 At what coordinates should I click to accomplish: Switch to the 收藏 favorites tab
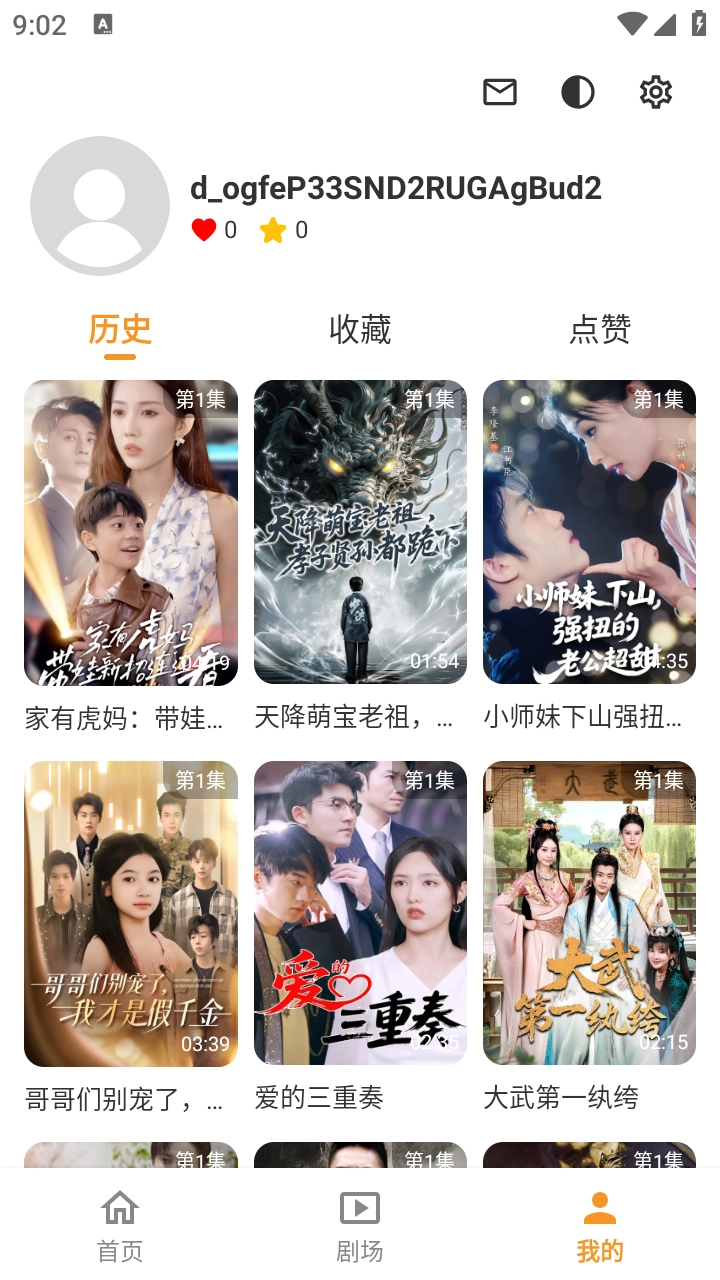pos(359,330)
